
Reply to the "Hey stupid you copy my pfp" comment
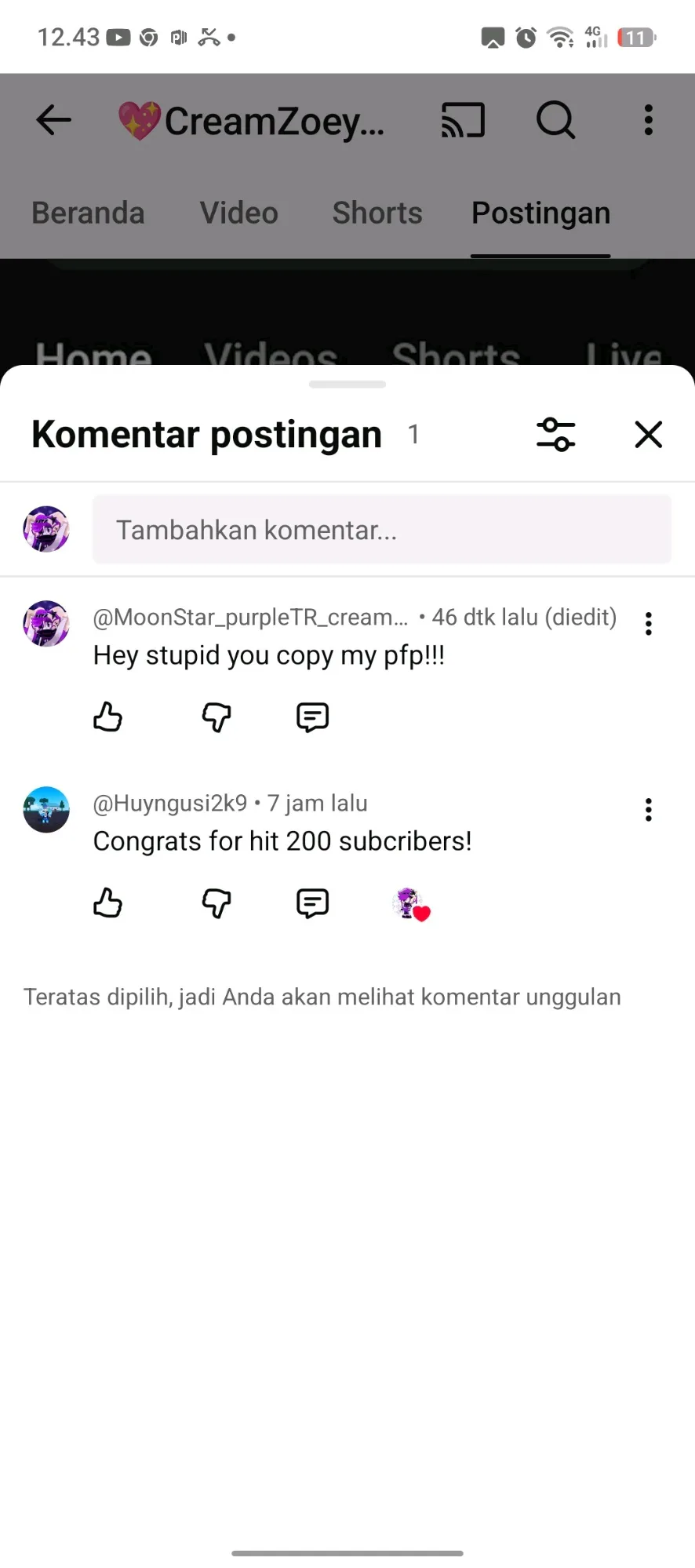coord(312,717)
